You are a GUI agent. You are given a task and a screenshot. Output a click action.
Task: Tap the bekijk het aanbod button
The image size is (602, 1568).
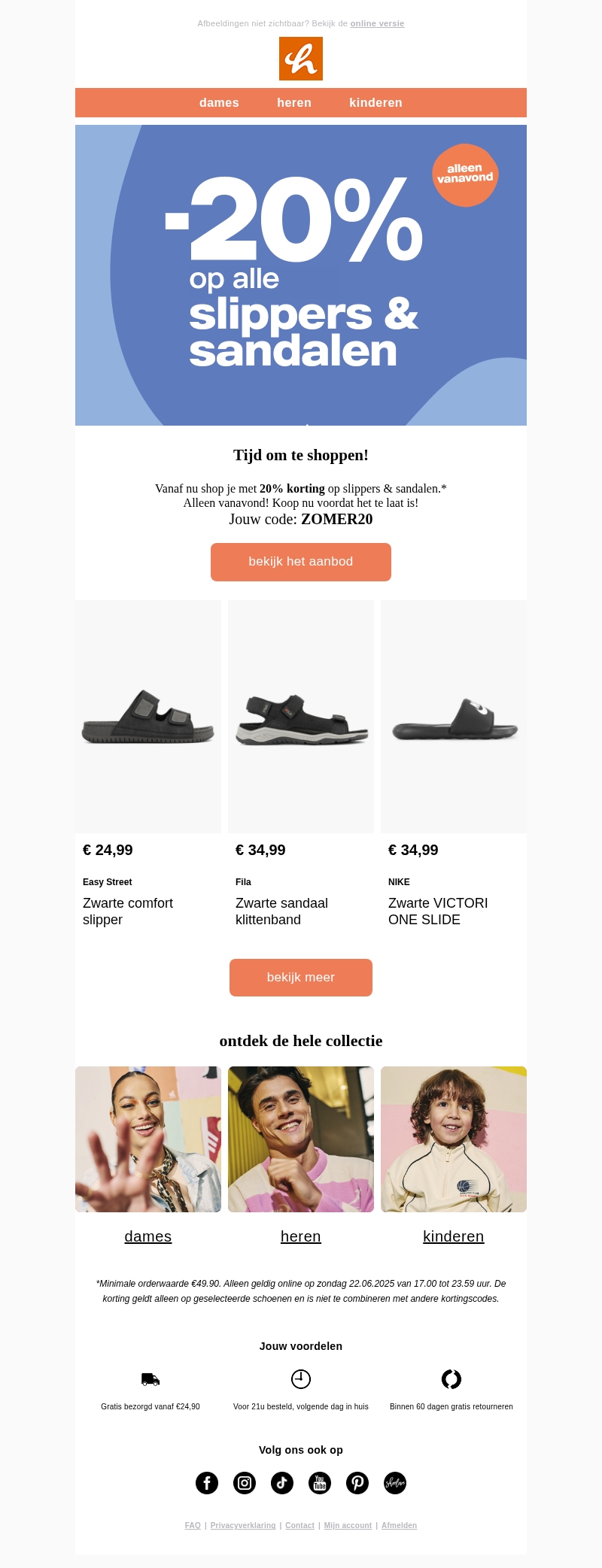tap(301, 562)
